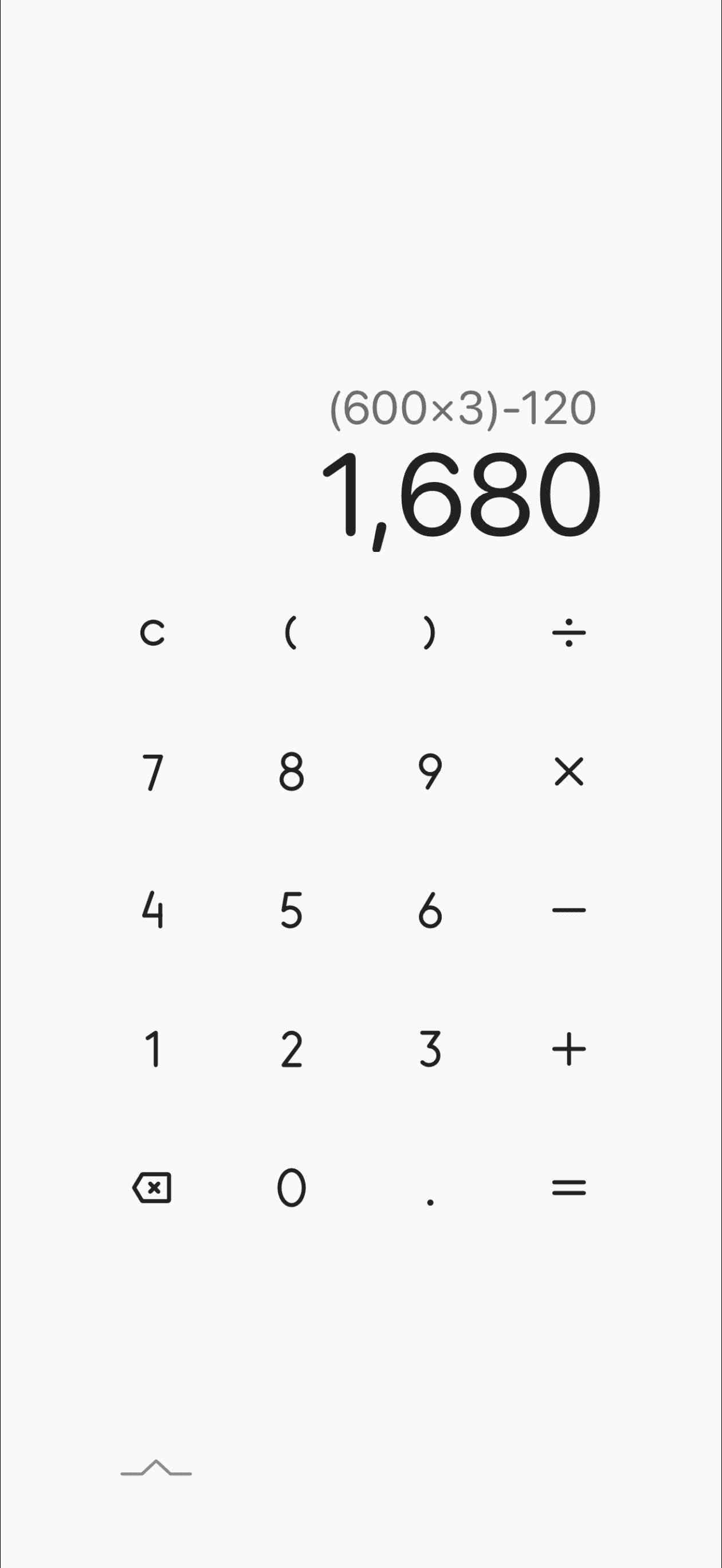Tap the divide operator

point(568,633)
